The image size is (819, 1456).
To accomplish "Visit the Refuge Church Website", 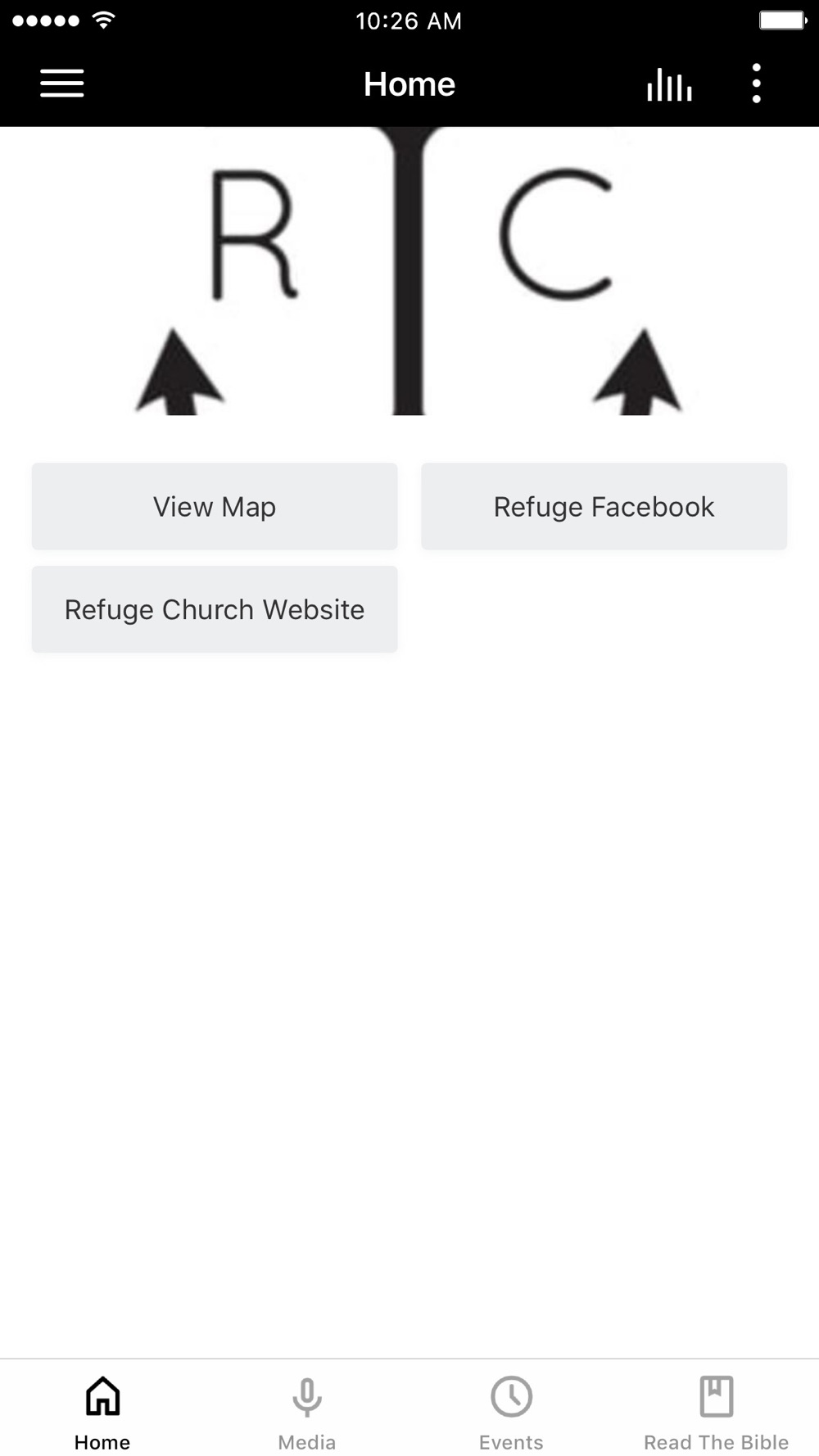I will (x=215, y=609).
